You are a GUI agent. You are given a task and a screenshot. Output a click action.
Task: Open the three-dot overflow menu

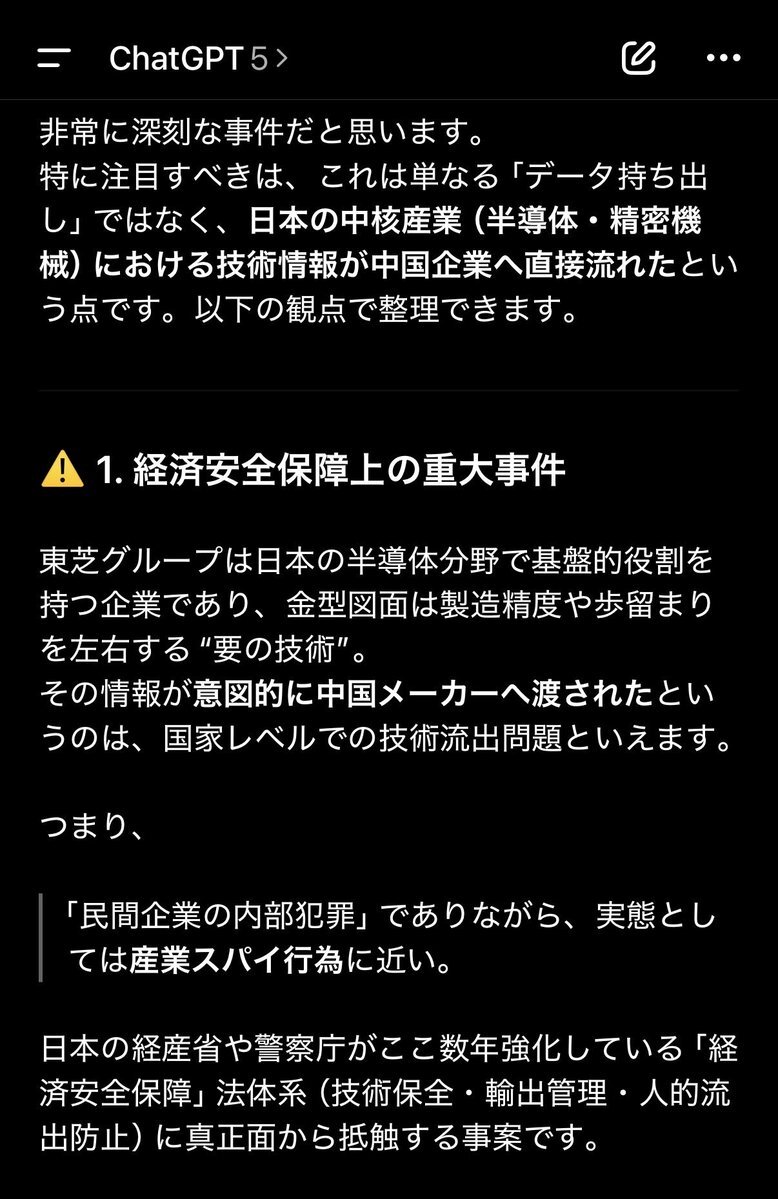(x=723, y=58)
